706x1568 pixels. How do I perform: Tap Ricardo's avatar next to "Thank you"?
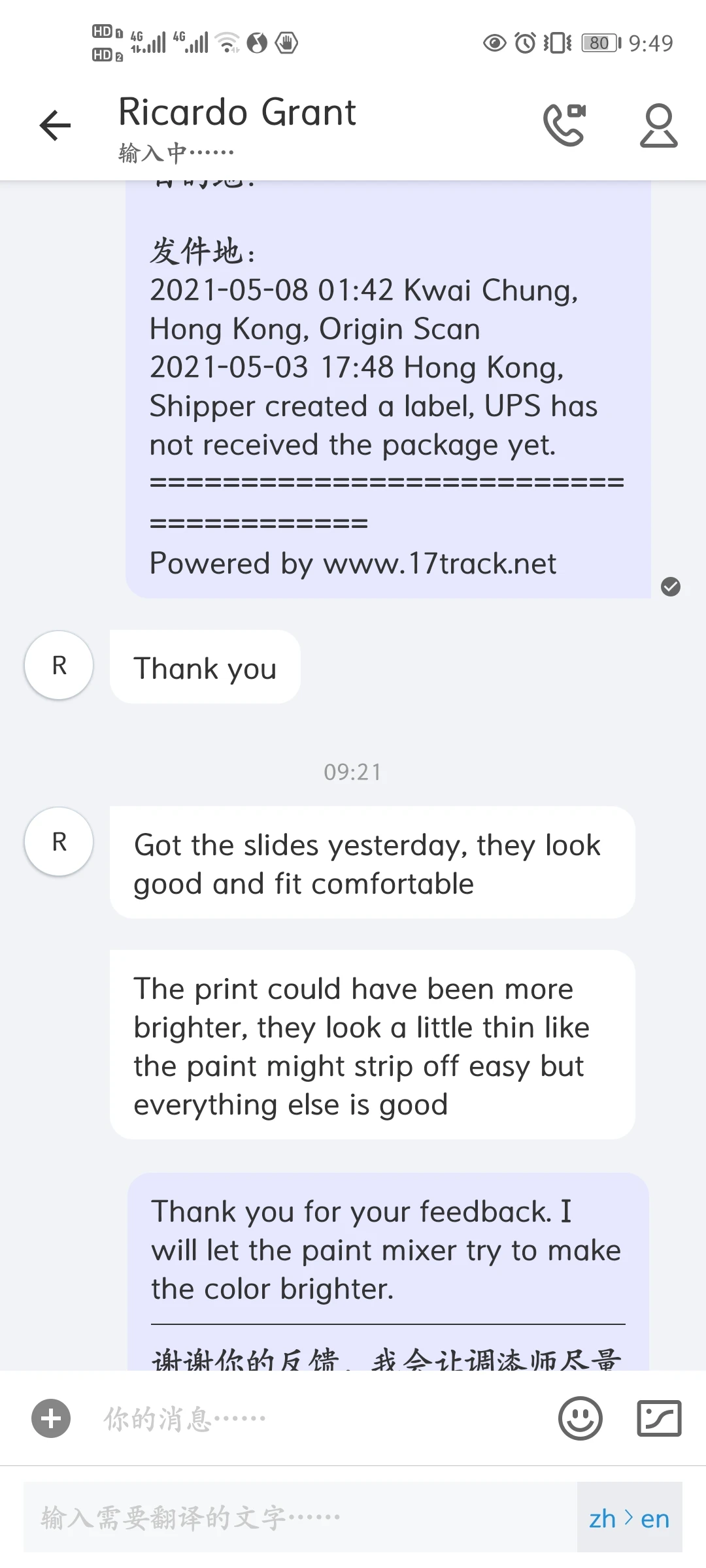[59, 665]
